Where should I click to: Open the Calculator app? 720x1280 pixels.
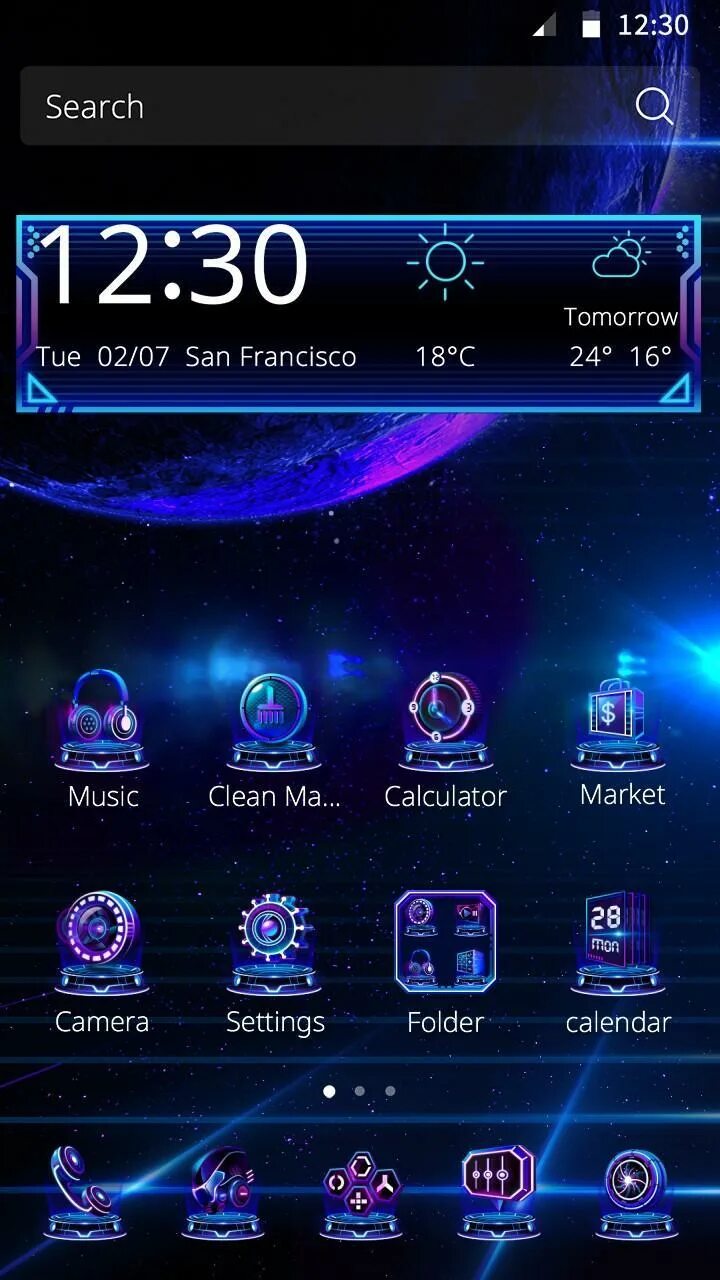point(446,740)
